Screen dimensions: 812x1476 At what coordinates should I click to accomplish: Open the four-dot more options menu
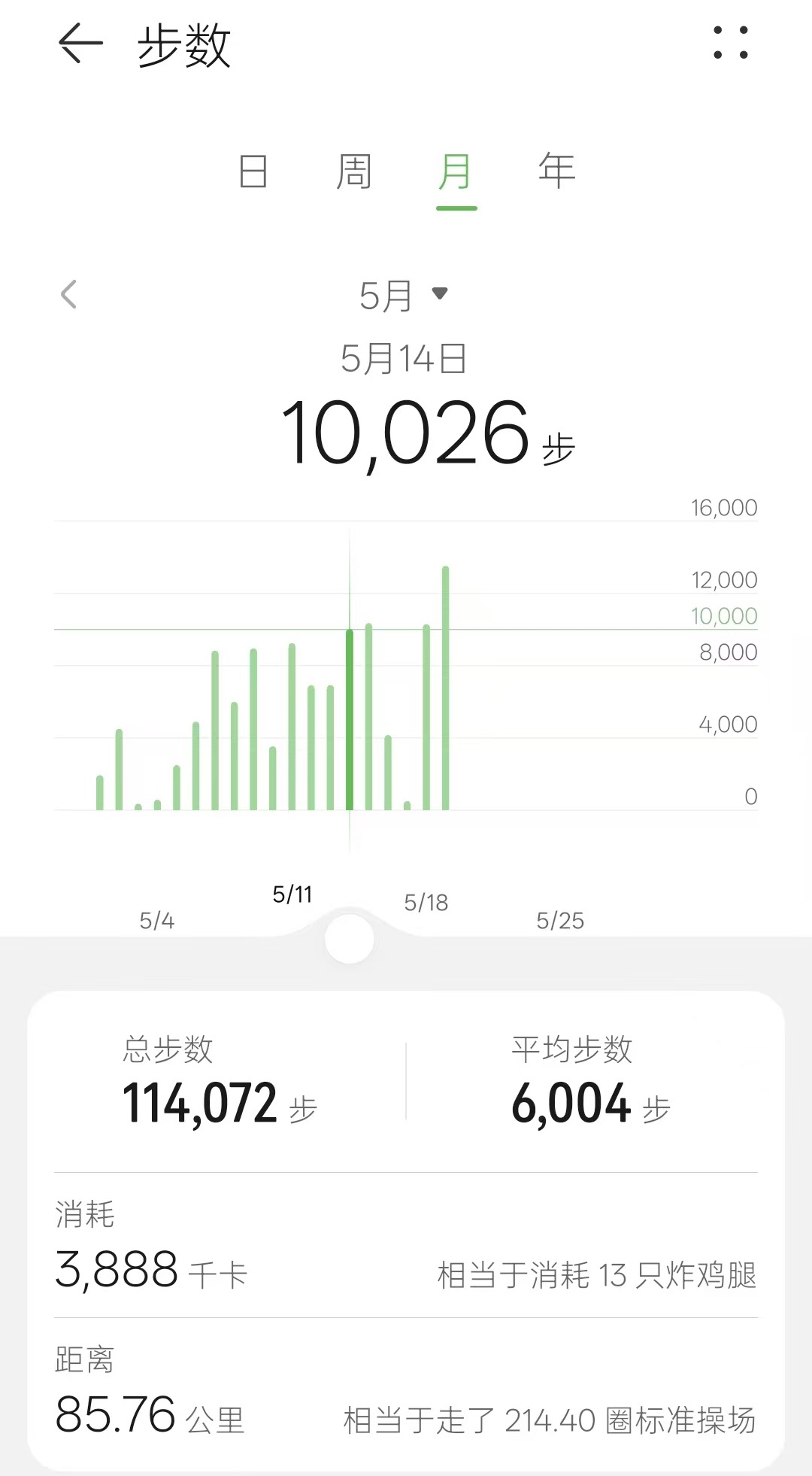point(731,43)
